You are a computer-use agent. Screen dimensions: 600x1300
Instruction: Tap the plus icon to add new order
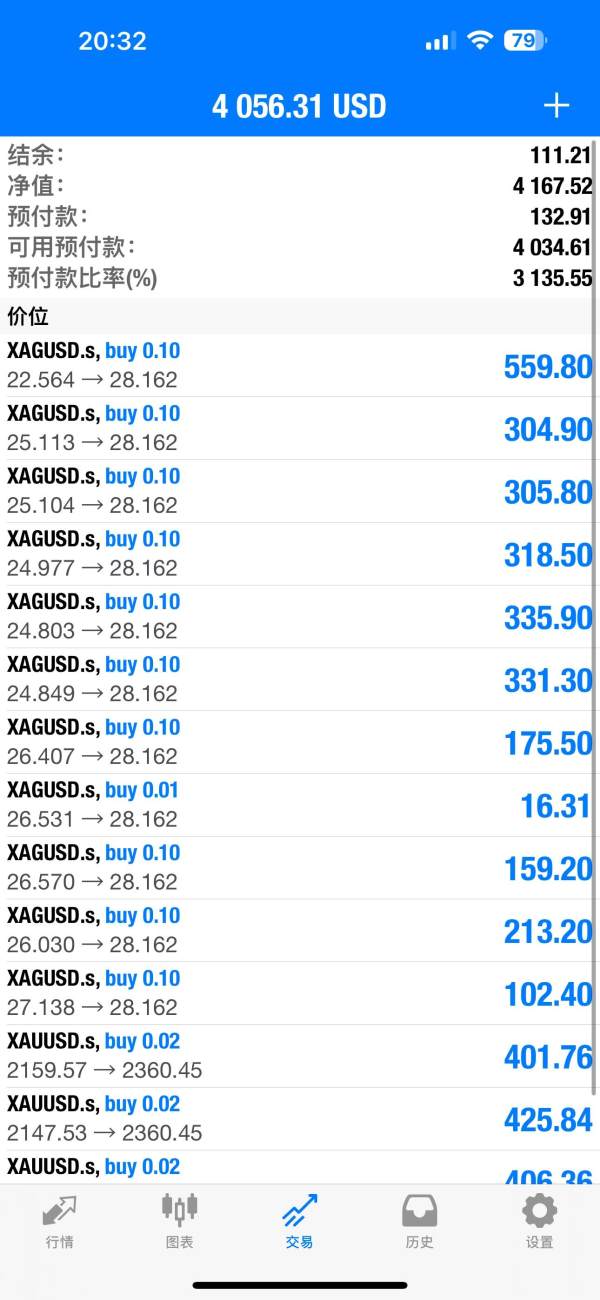click(x=556, y=106)
